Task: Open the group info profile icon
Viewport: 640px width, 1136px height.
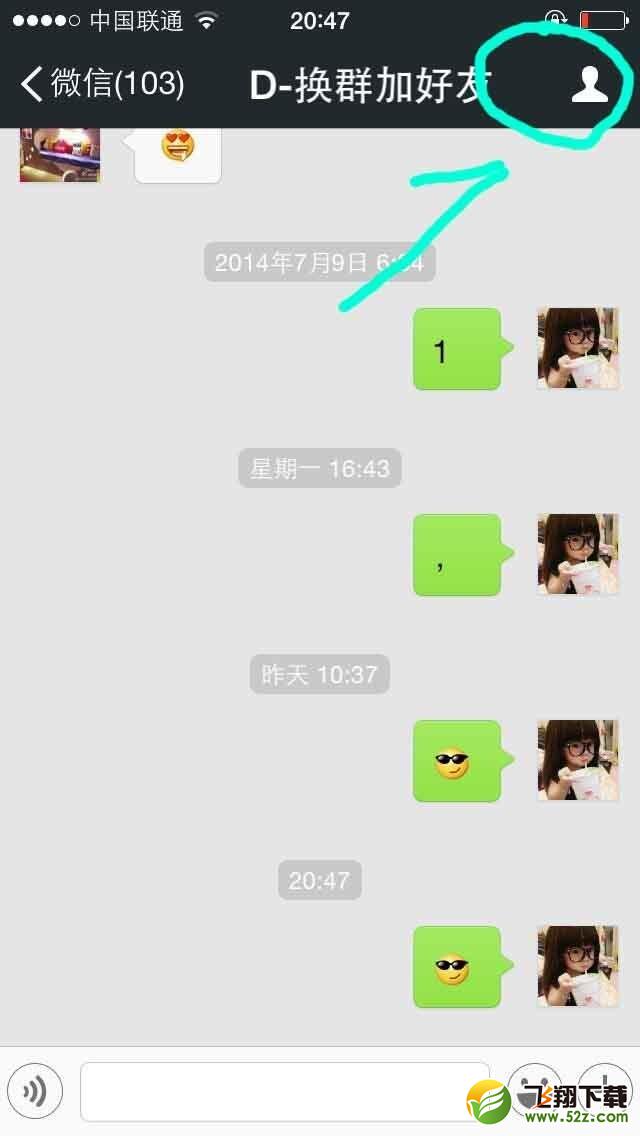Action: [x=590, y=84]
